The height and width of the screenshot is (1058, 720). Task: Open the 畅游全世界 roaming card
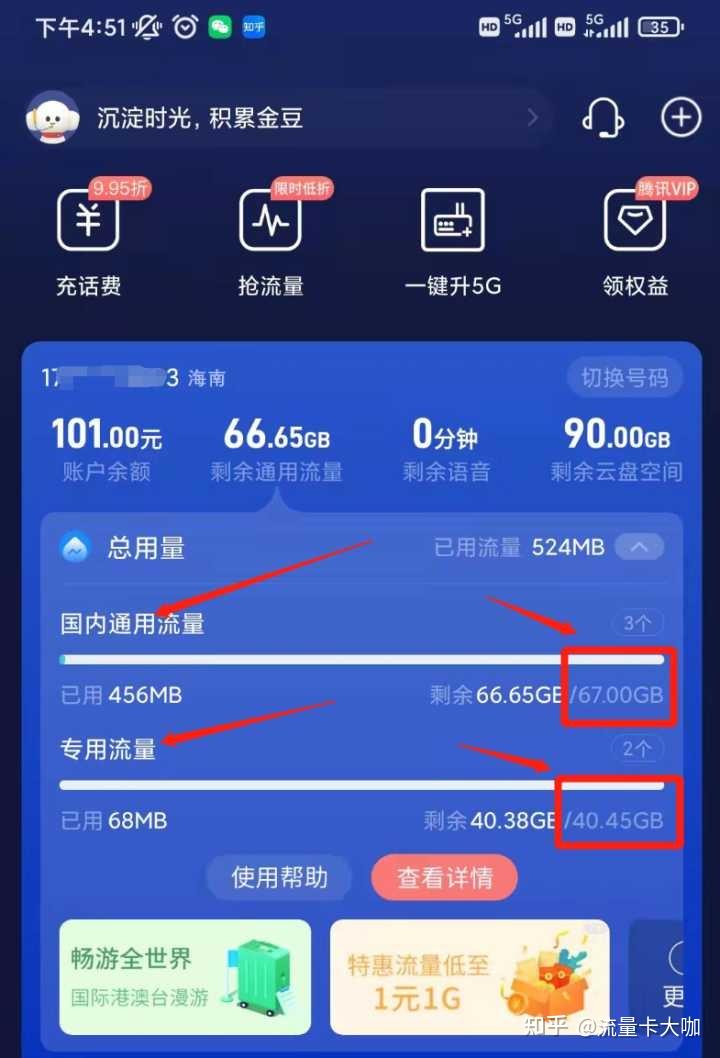coord(185,977)
